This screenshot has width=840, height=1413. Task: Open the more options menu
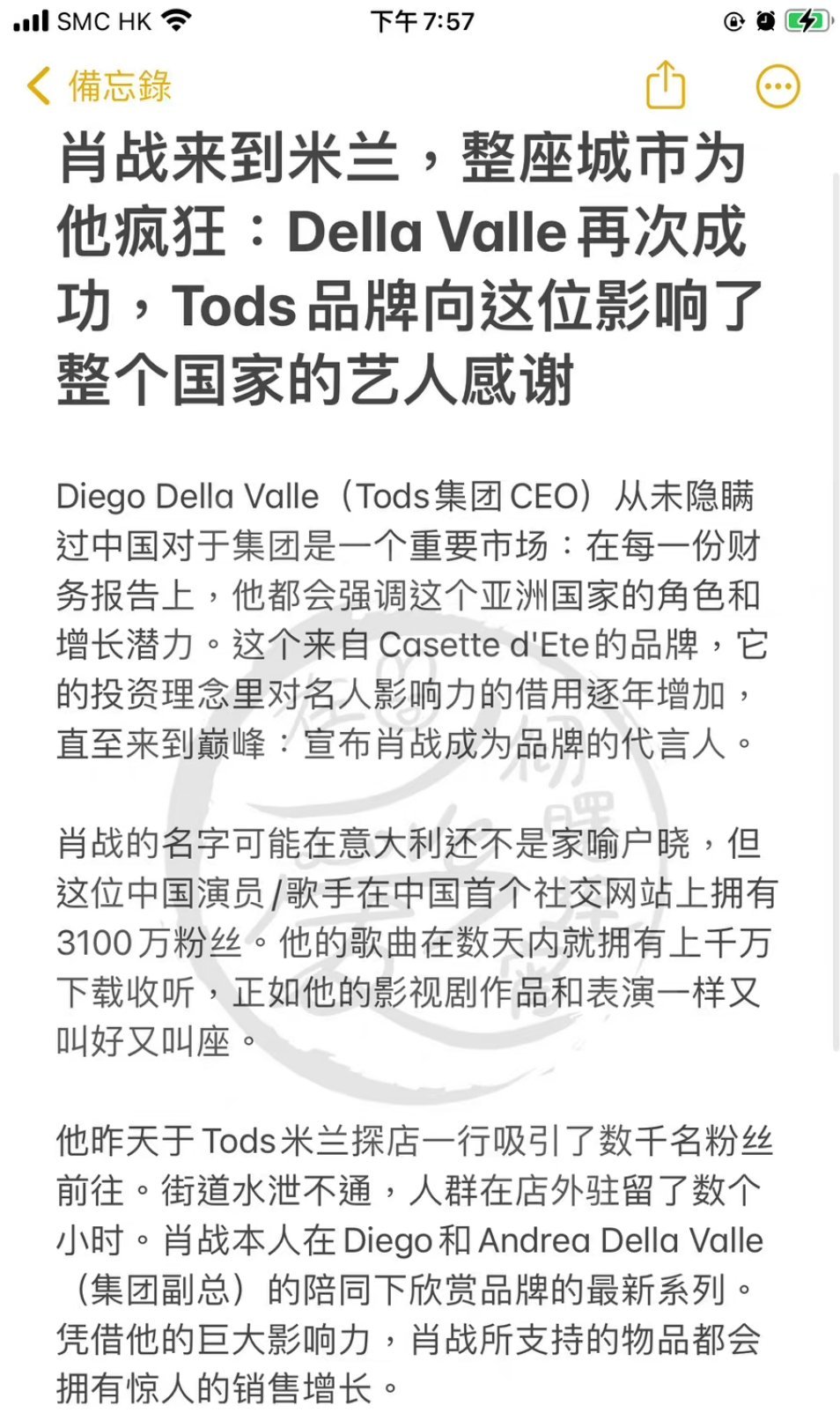click(x=778, y=86)
